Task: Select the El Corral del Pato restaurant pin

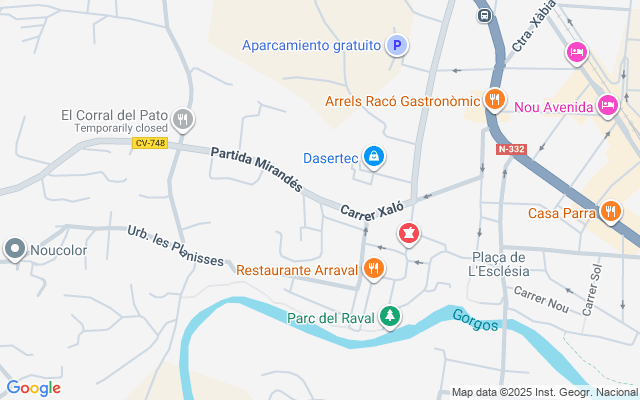Action: [x=182, y=120]
